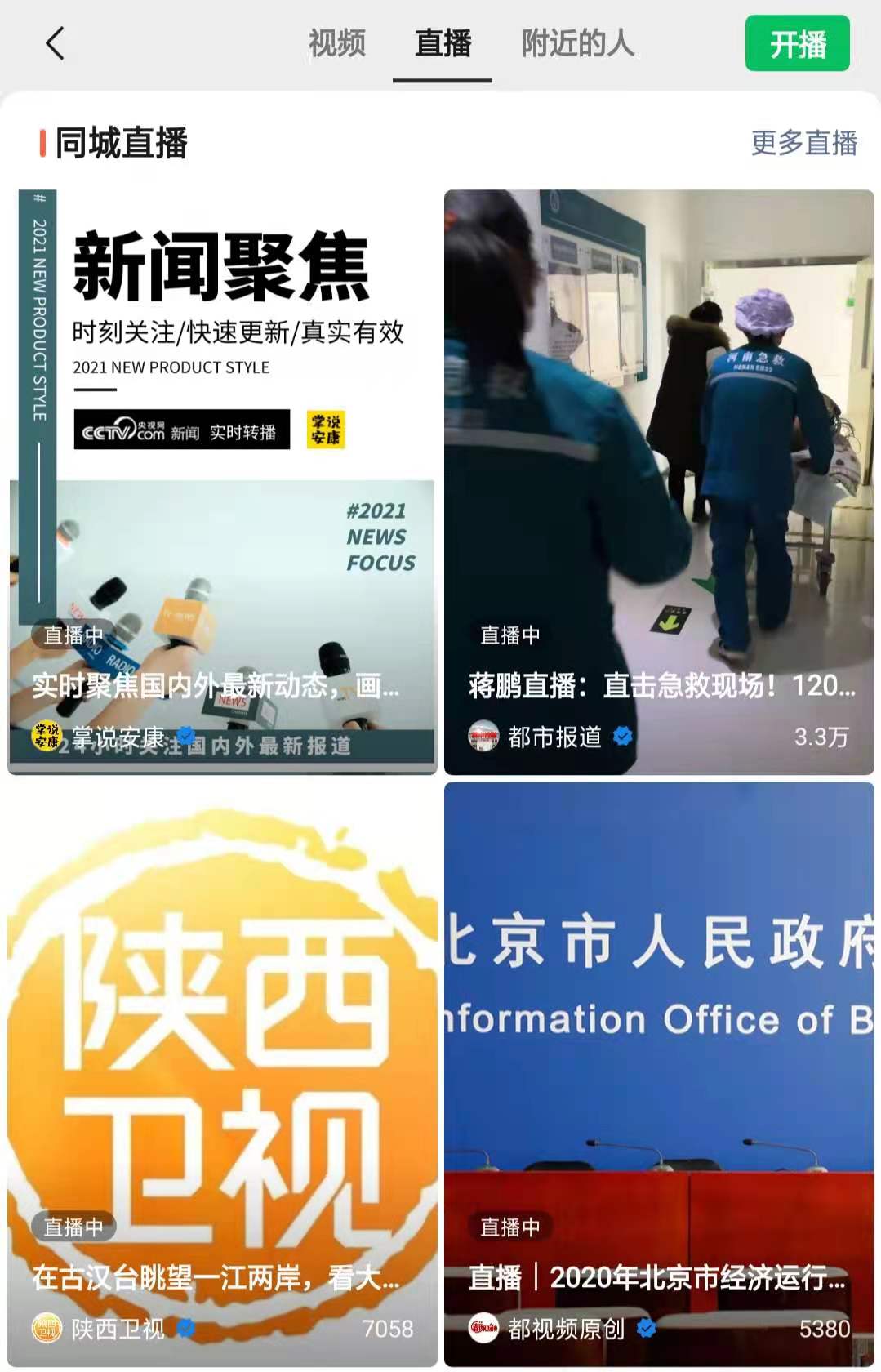This screenshot has height=1372, width=881.
Task: View 更多直播 link
Action: [x=803, y=144]
